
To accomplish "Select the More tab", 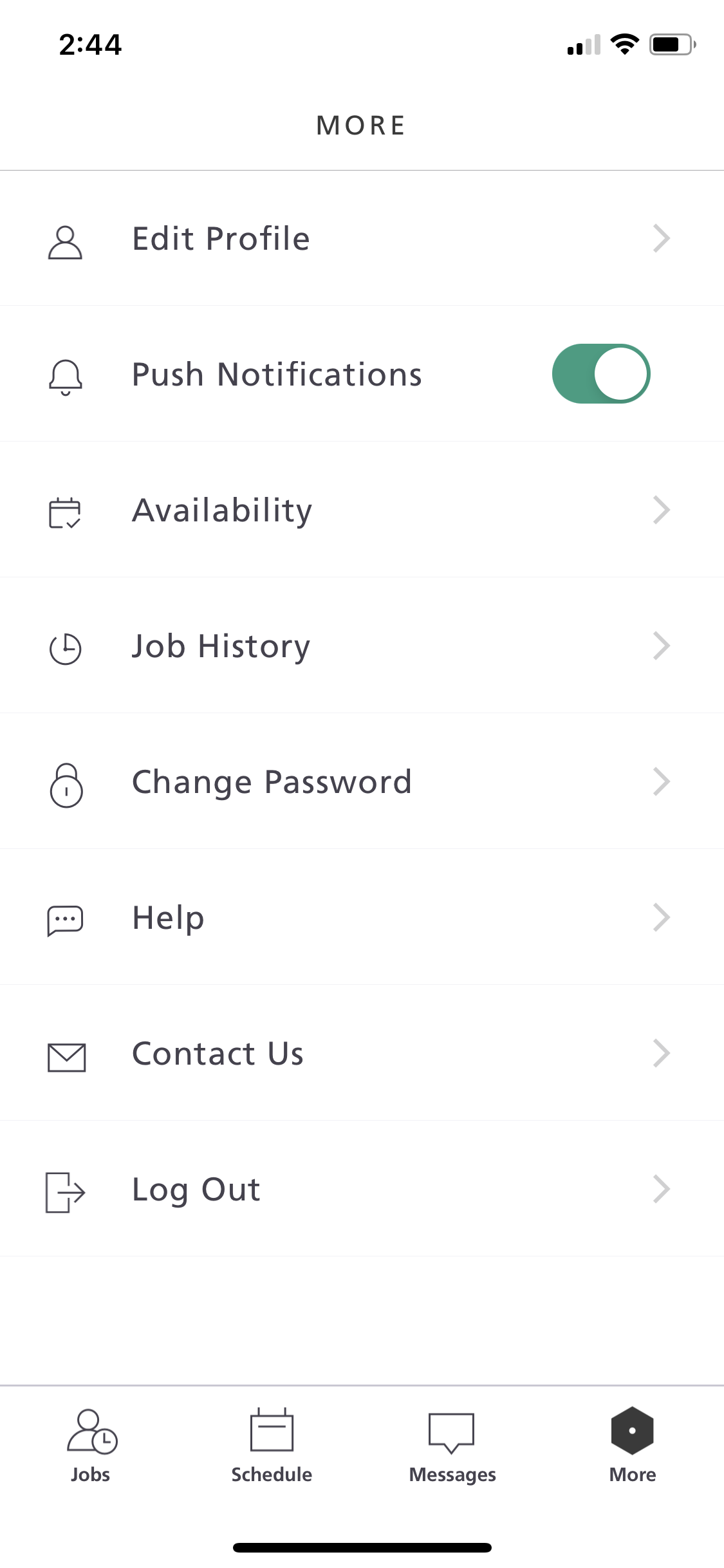I will (633, 1446).
